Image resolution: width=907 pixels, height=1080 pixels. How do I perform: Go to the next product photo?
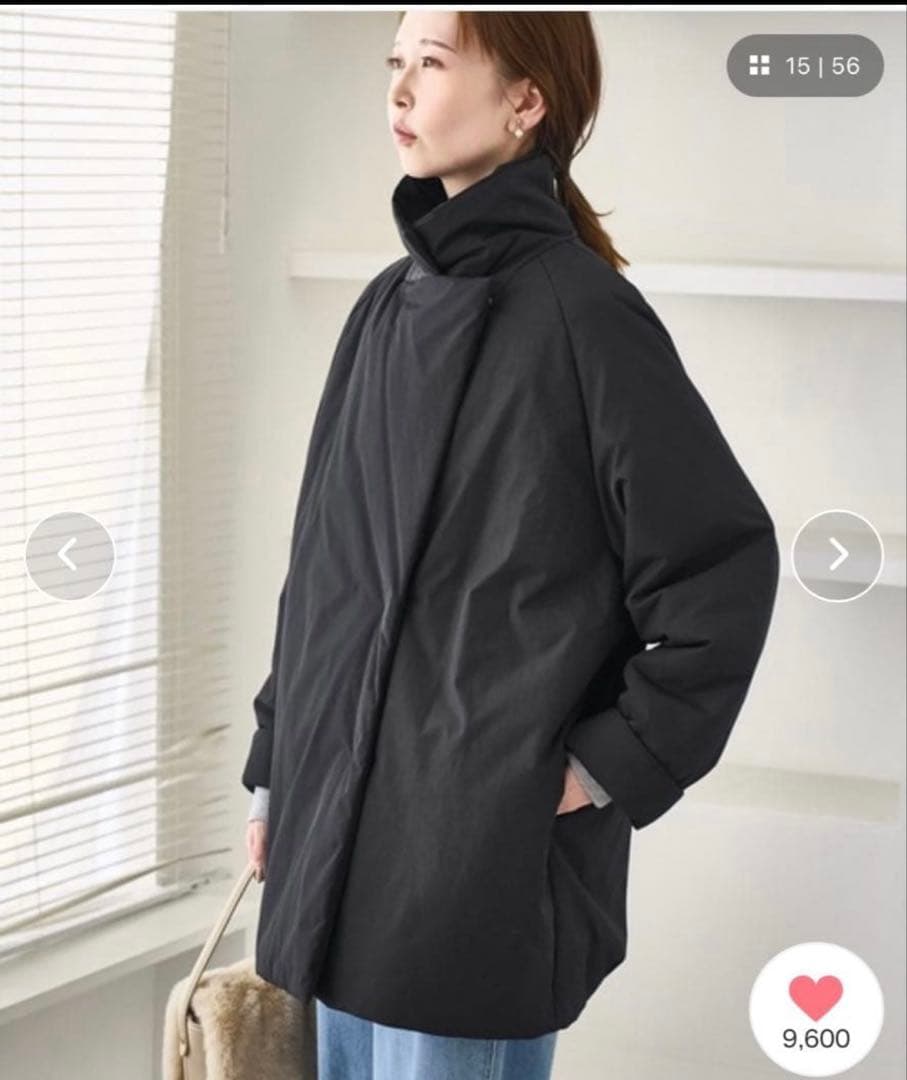coord(838,555)
